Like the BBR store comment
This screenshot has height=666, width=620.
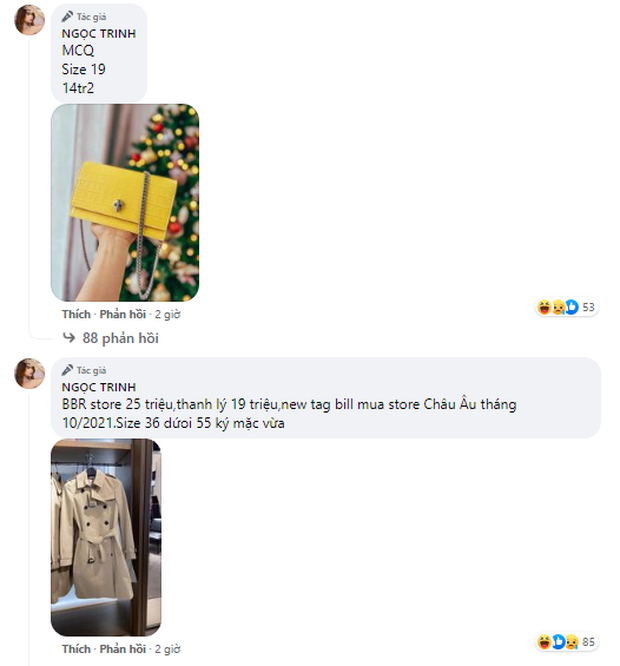[x=75, y=648]
